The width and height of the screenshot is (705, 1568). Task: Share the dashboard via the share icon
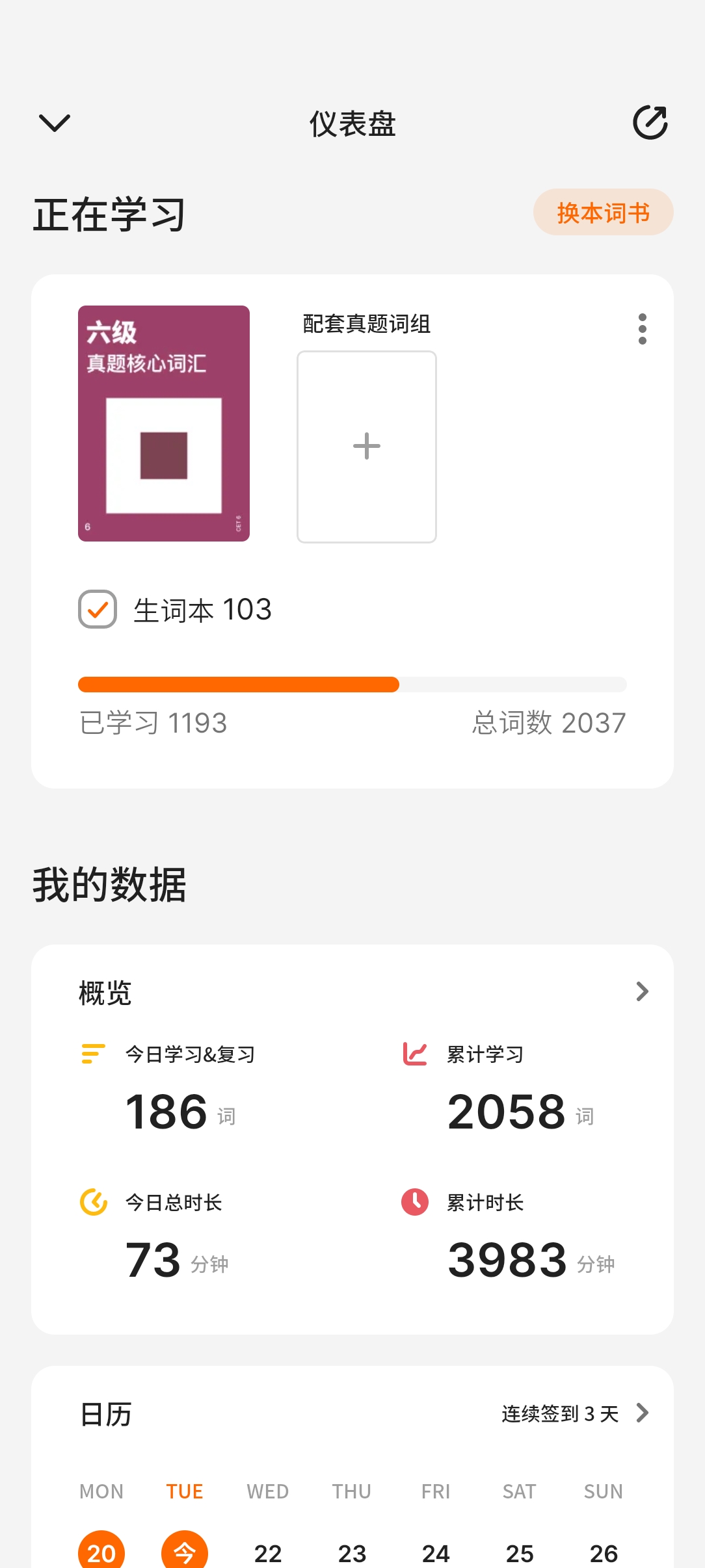650,122
